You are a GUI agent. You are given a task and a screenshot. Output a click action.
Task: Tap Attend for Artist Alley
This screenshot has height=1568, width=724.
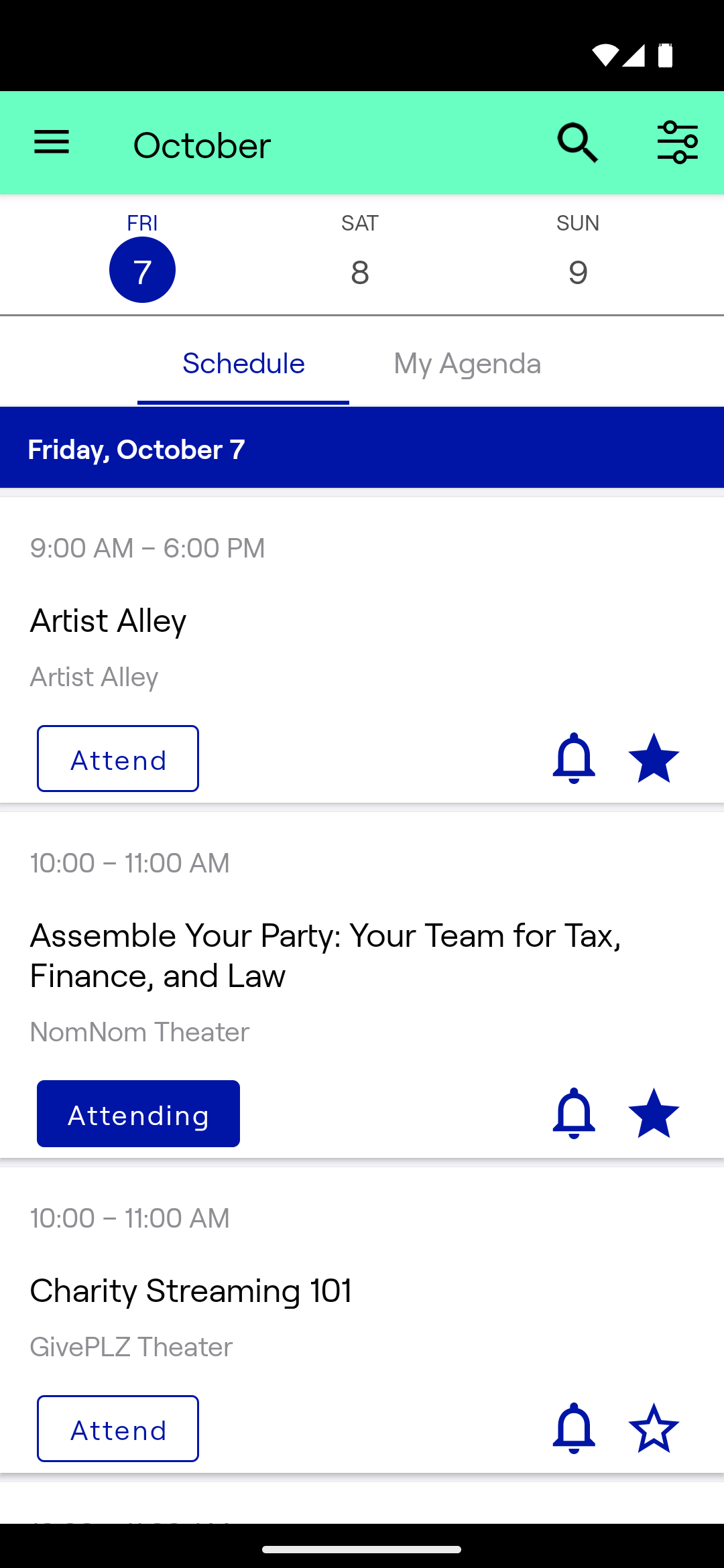(x=118, y=759)
